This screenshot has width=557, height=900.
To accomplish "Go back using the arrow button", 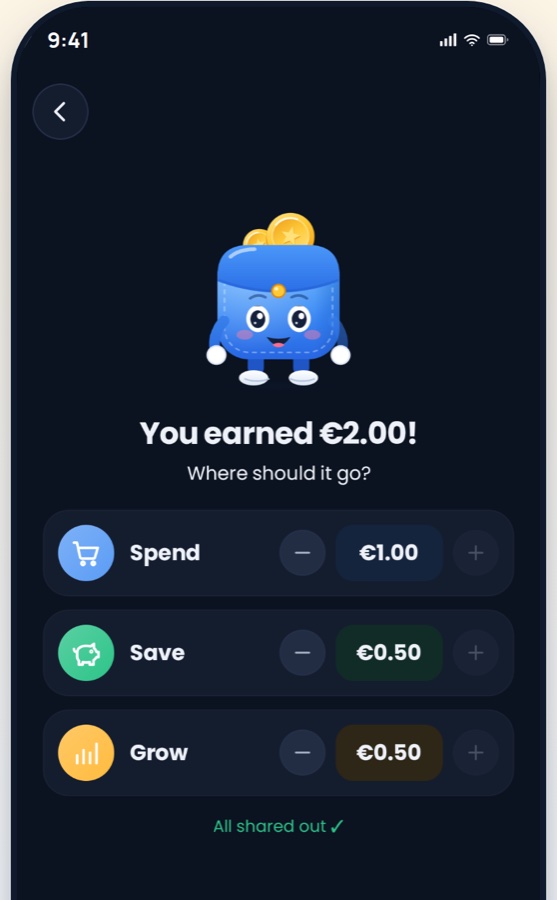I will [60, 111].
